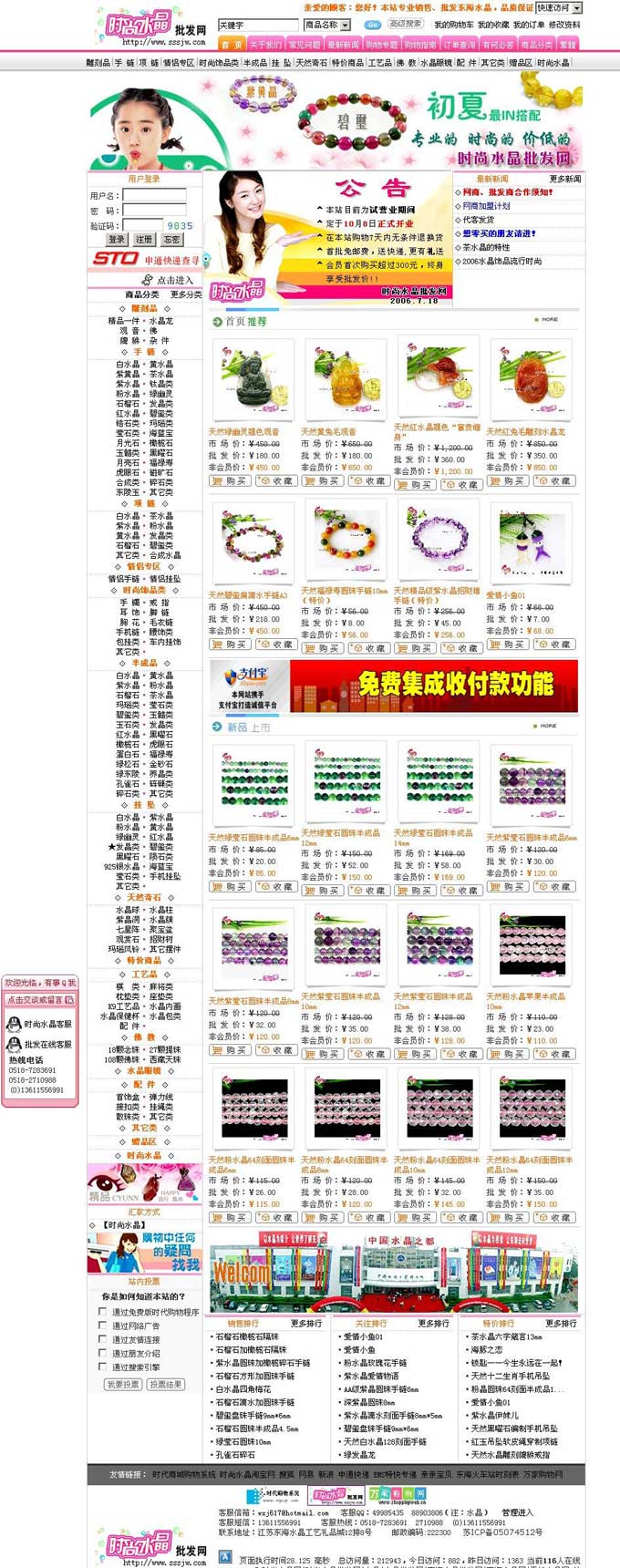View poll results via 投票结果
This screenshot has width=620, height=1568.
166,1384
